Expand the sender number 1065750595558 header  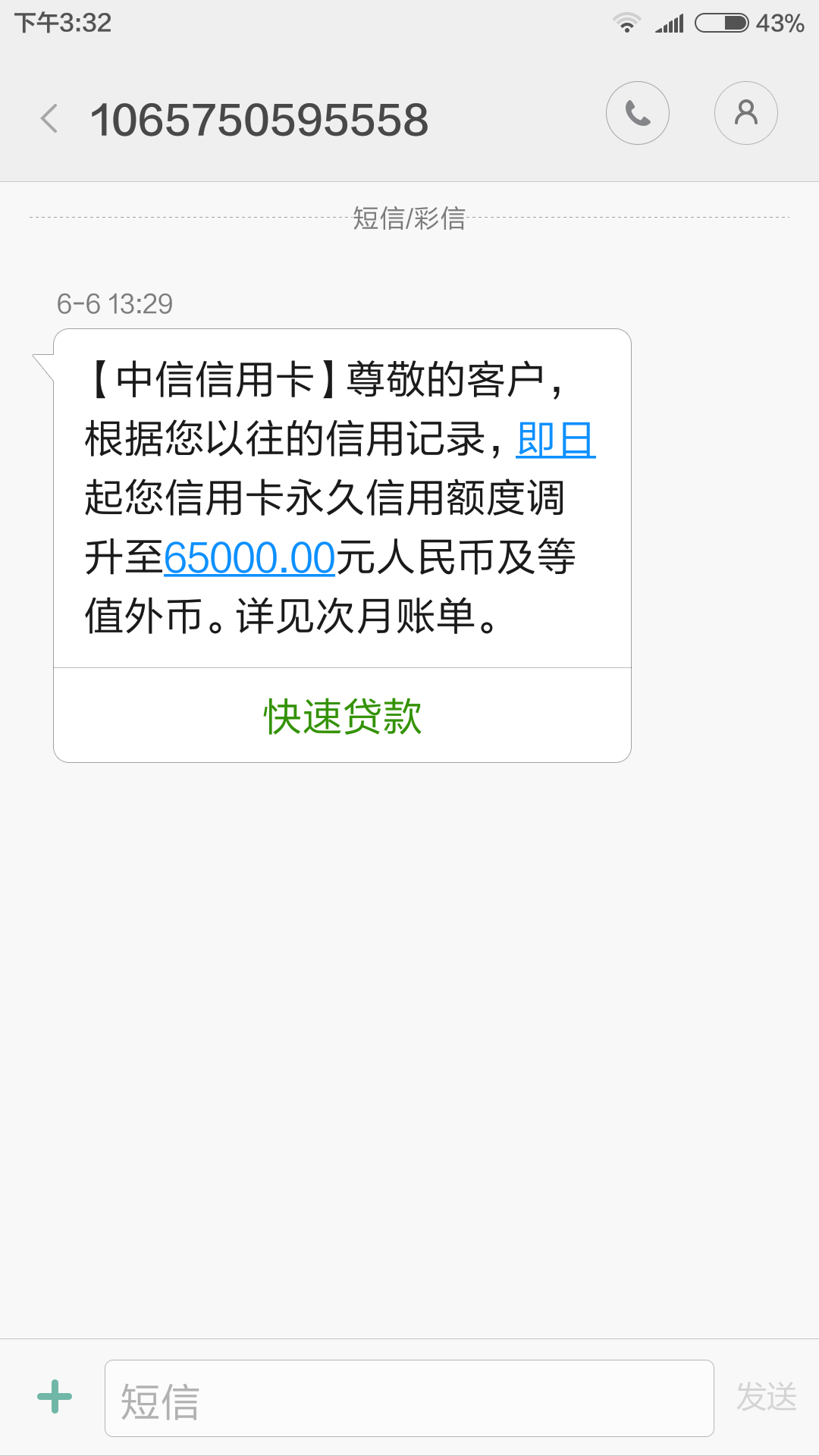pyautogui.click(x=262, y=119)
